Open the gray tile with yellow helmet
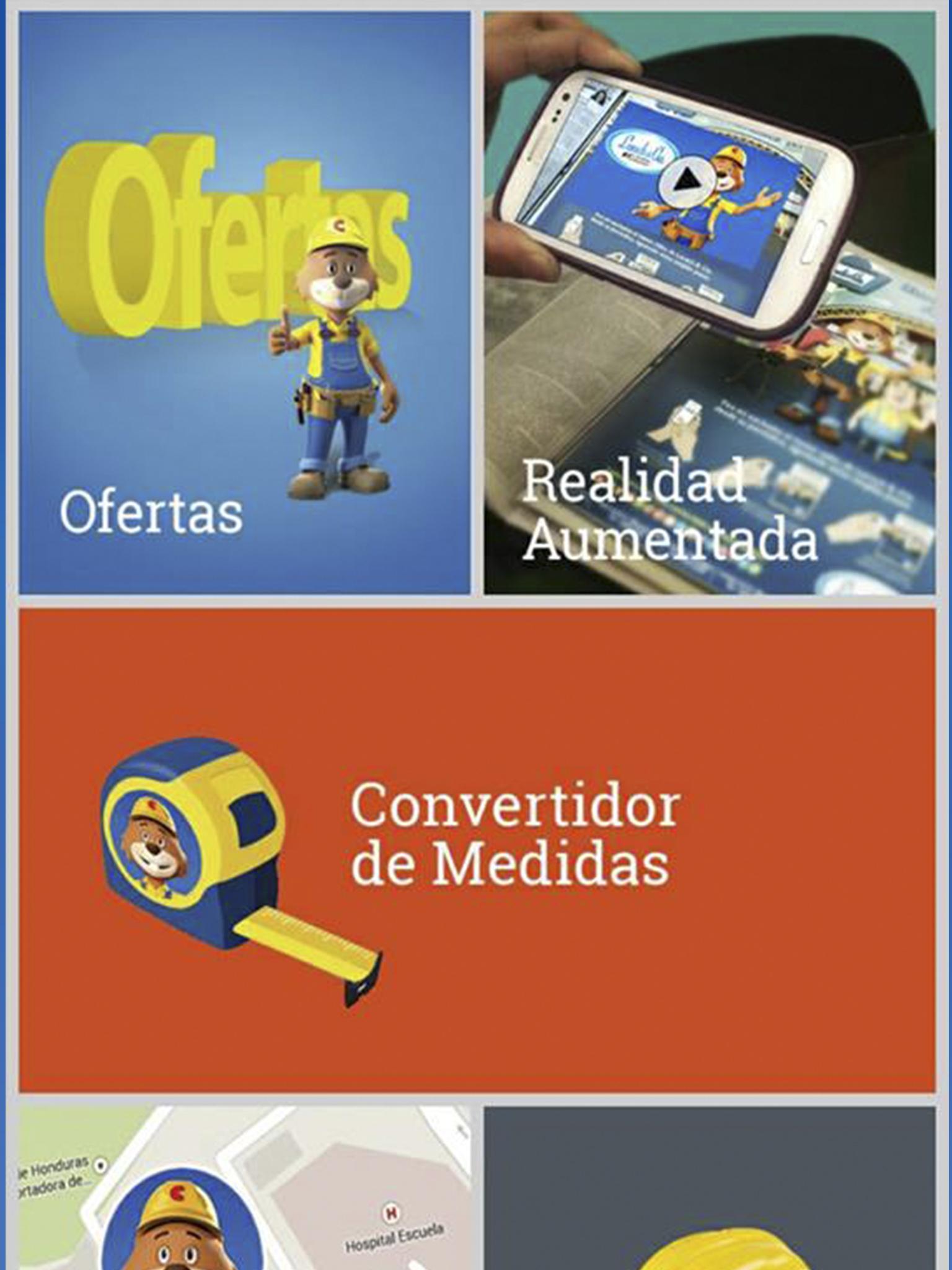Screen dimensions: 952x1270 pyautogui.click(x=709, y=1188)
